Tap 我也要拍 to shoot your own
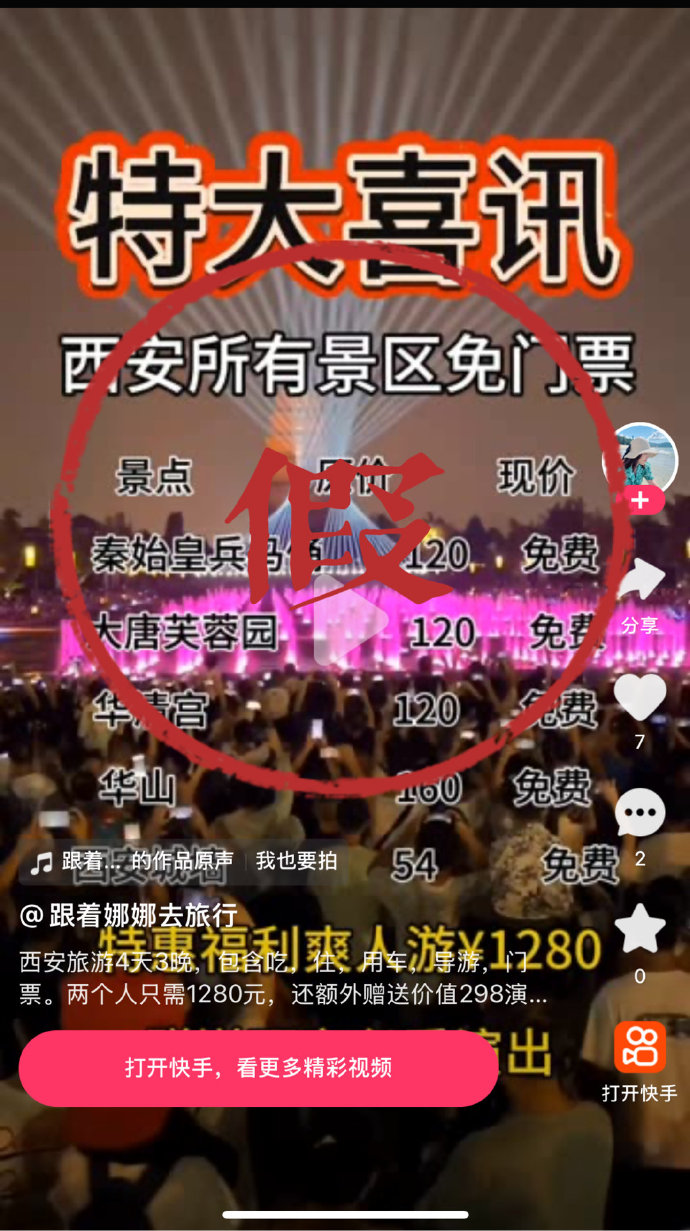 pos(296,861)
